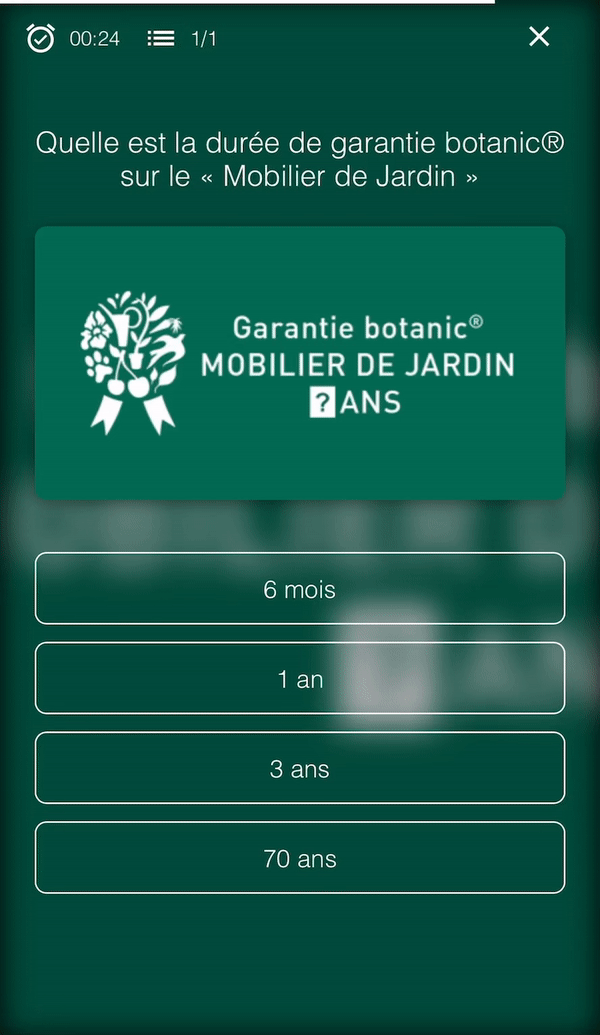Close the quiz with the X
Image resolution: width=600 pixels, height=1035 pixels.
tap(539, 37)
